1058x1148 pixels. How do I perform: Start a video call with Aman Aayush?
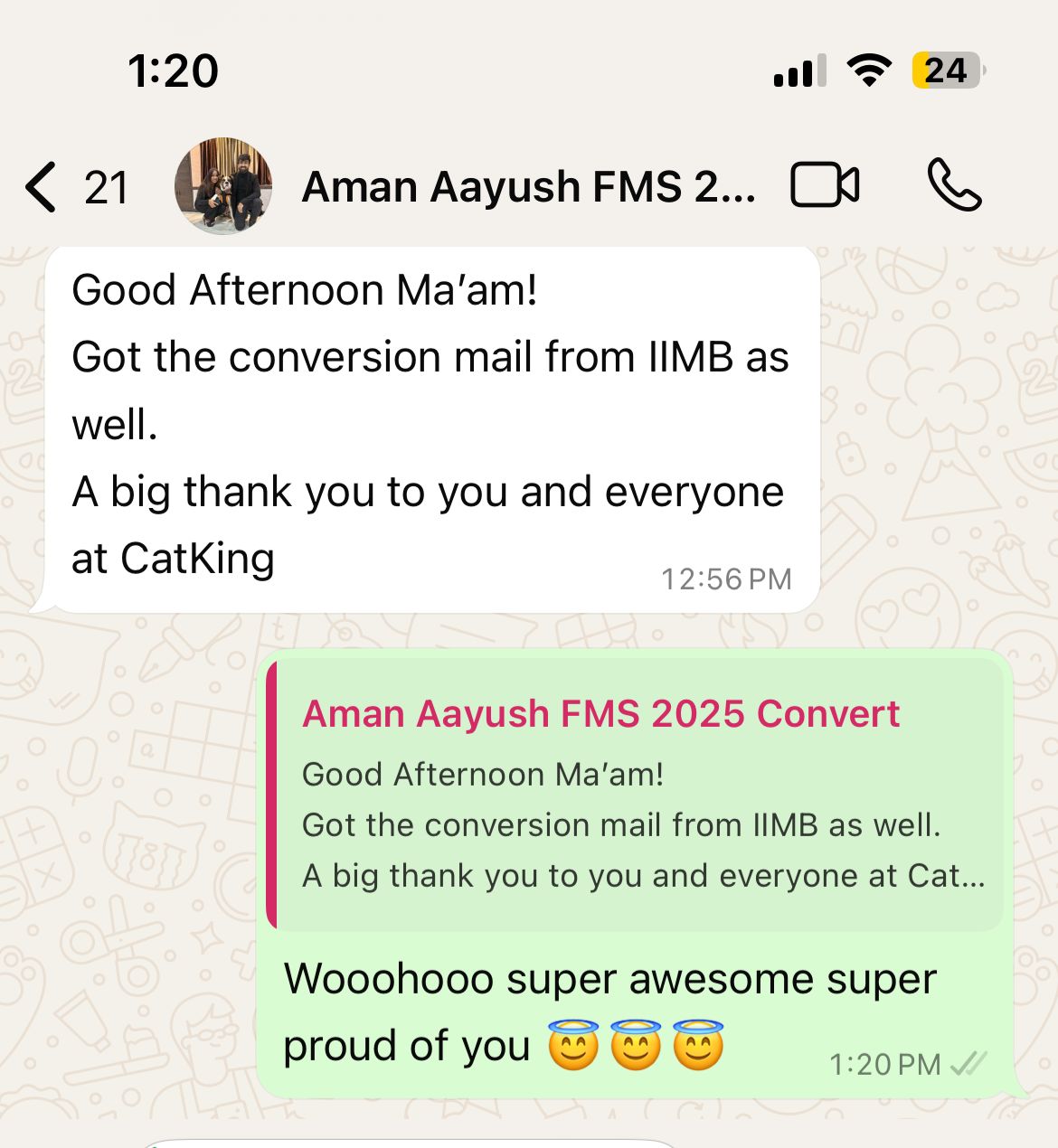pos(825,185)
